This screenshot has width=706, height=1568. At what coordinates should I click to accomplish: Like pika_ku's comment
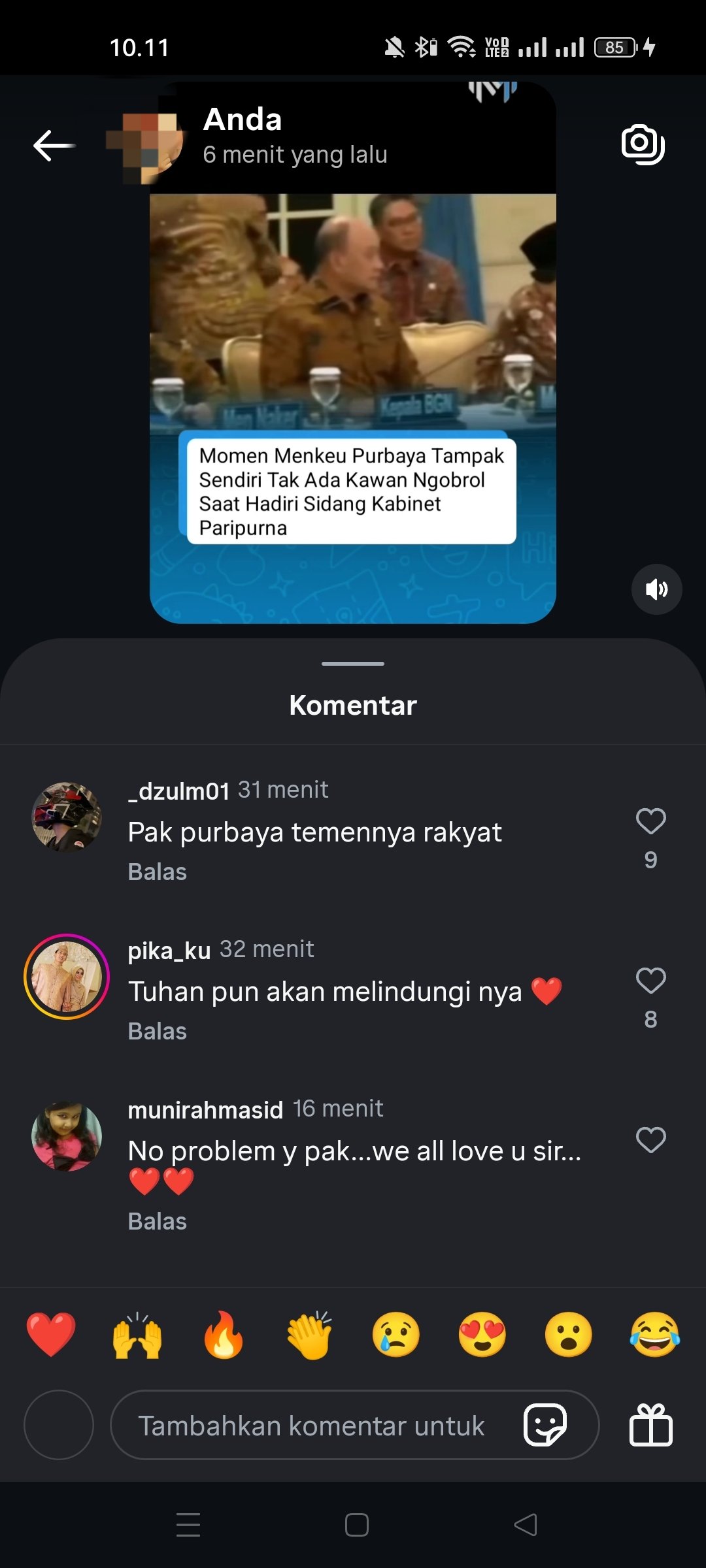click(650, 981)
